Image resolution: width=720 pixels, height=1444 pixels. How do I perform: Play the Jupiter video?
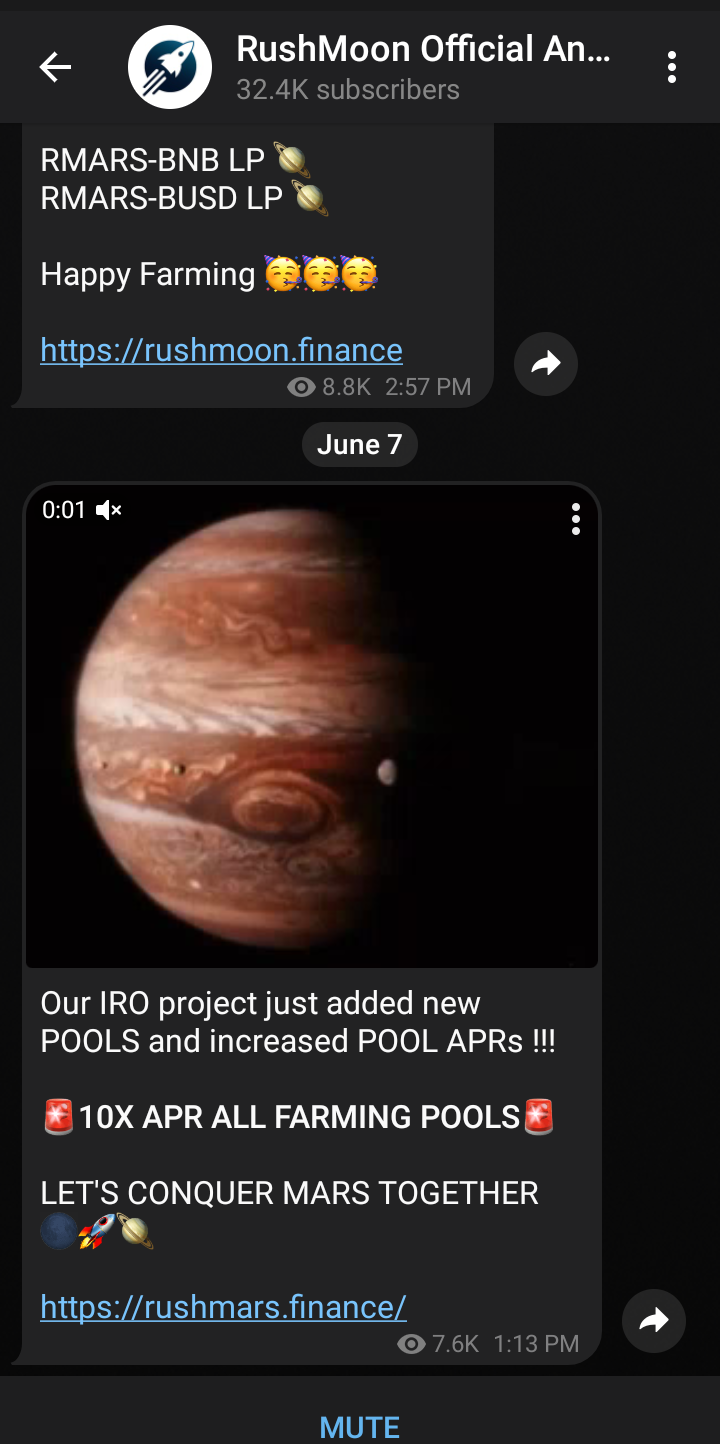tap(312, 725)
